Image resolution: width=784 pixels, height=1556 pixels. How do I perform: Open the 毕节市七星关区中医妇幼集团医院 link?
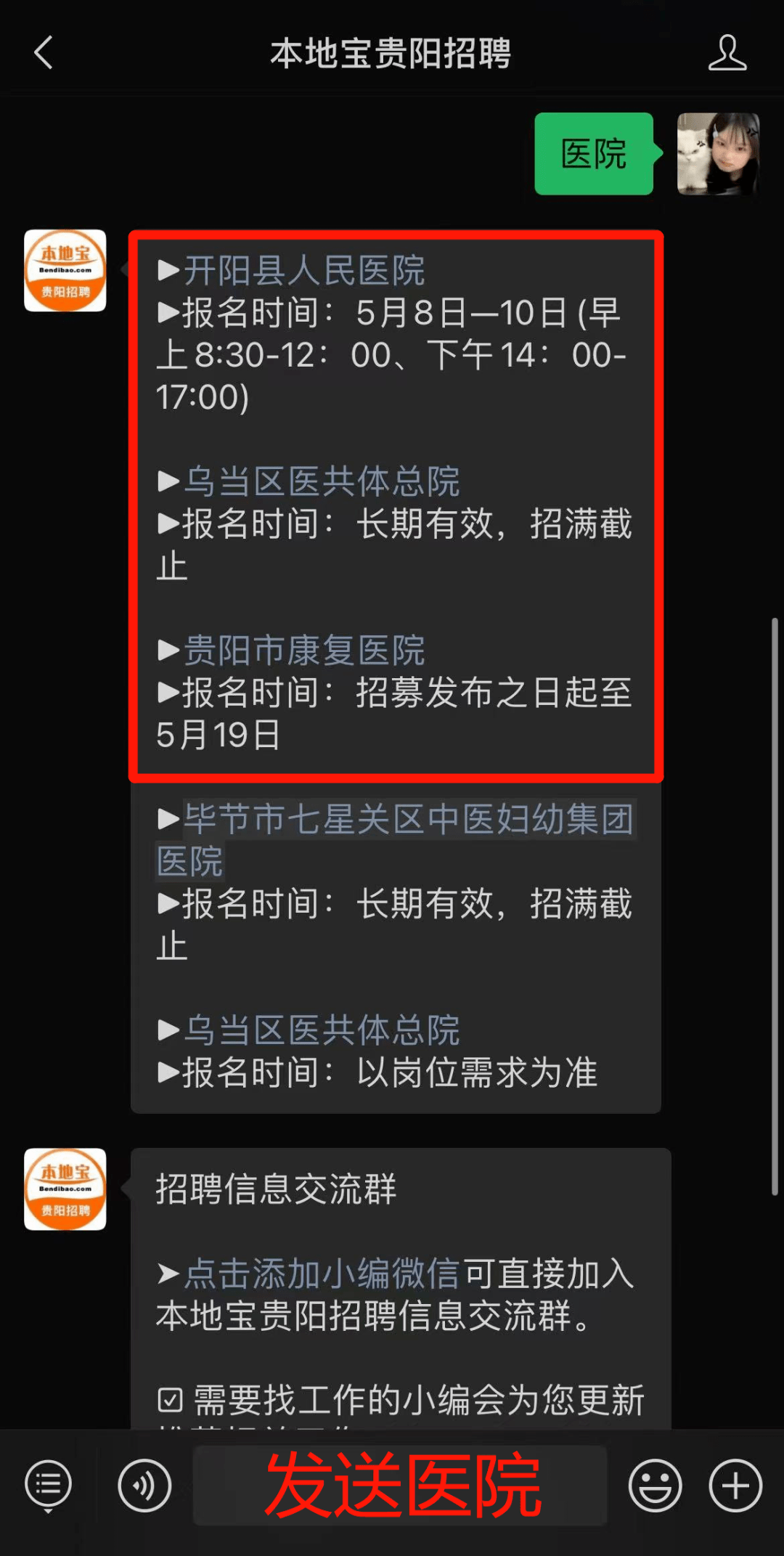pos(396,840)
